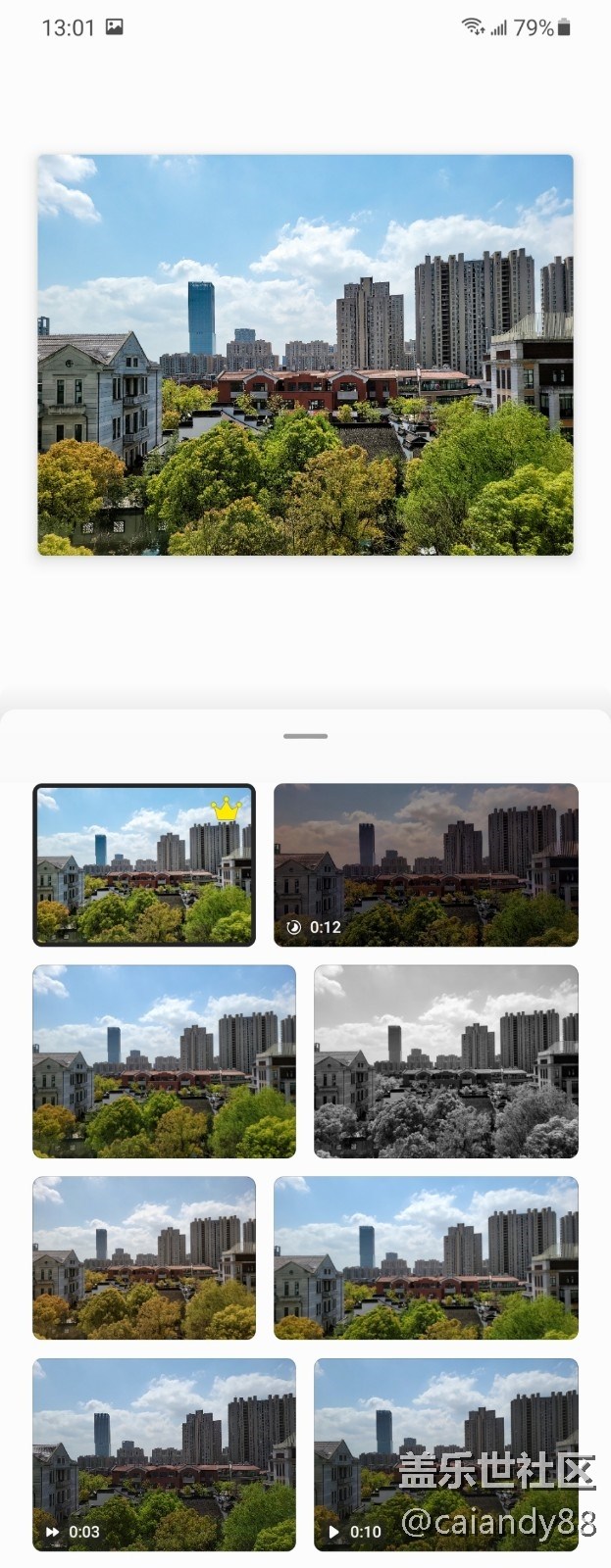Open the large city photo preview
Viewport: 611px width, 1568px height.
pos(305,355)
